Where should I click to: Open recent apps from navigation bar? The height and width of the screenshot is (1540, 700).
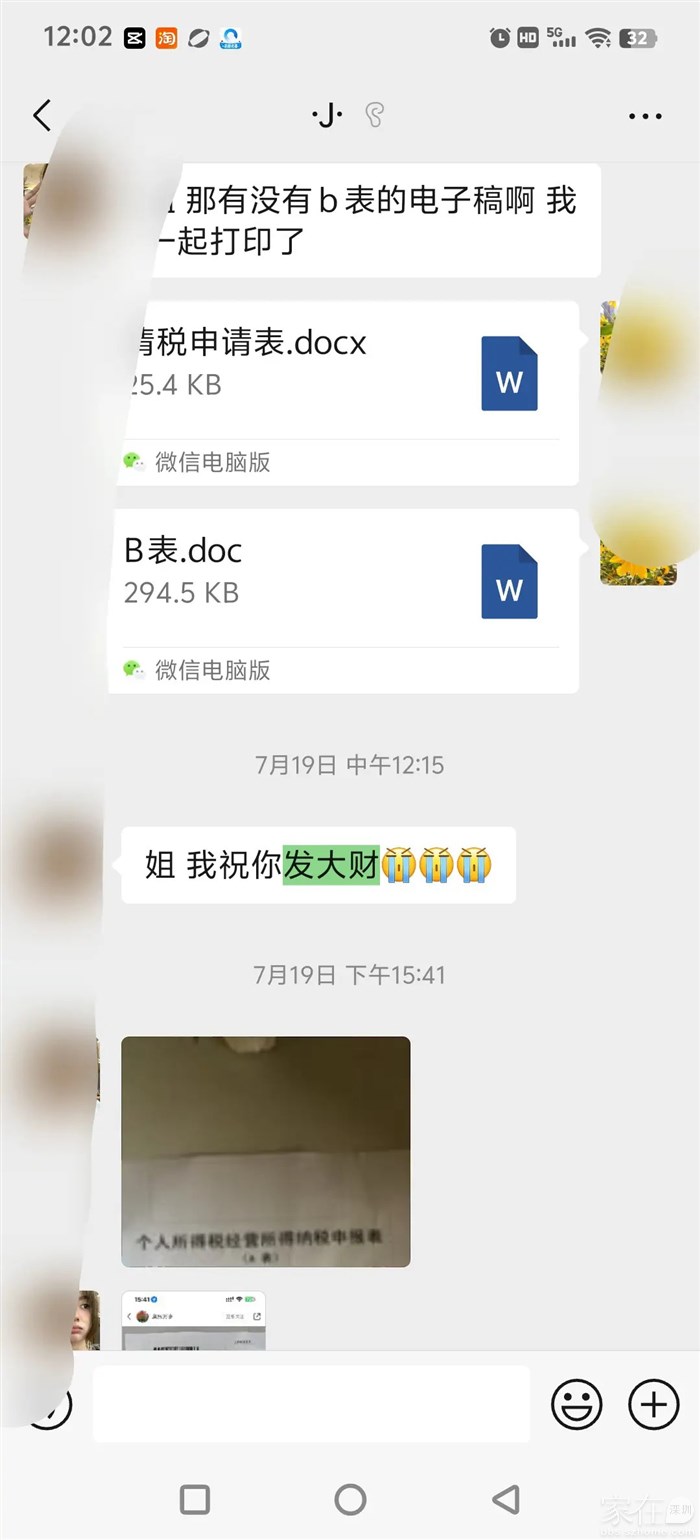point(194,1499)
